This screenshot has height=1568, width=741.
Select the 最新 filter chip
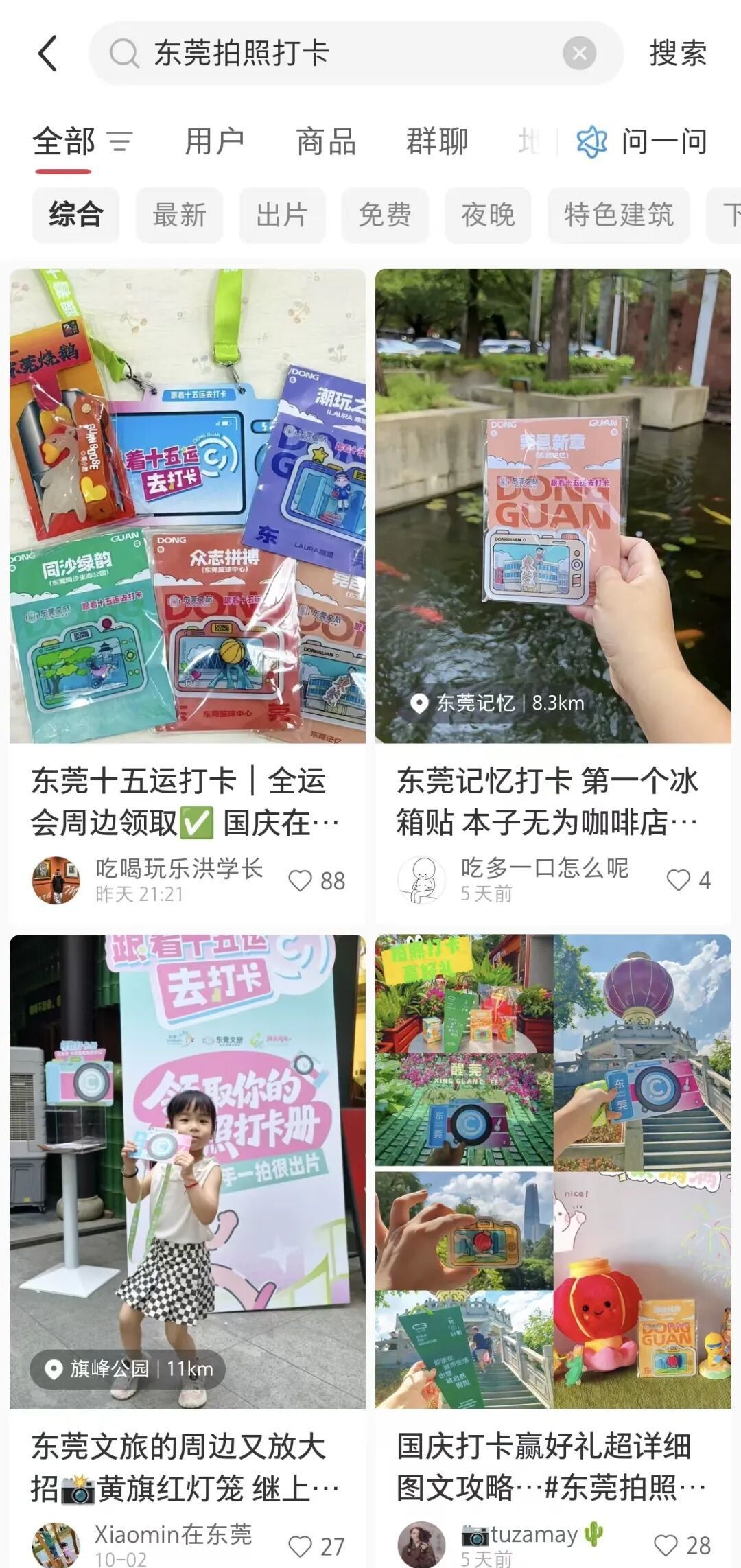point(179,215)
